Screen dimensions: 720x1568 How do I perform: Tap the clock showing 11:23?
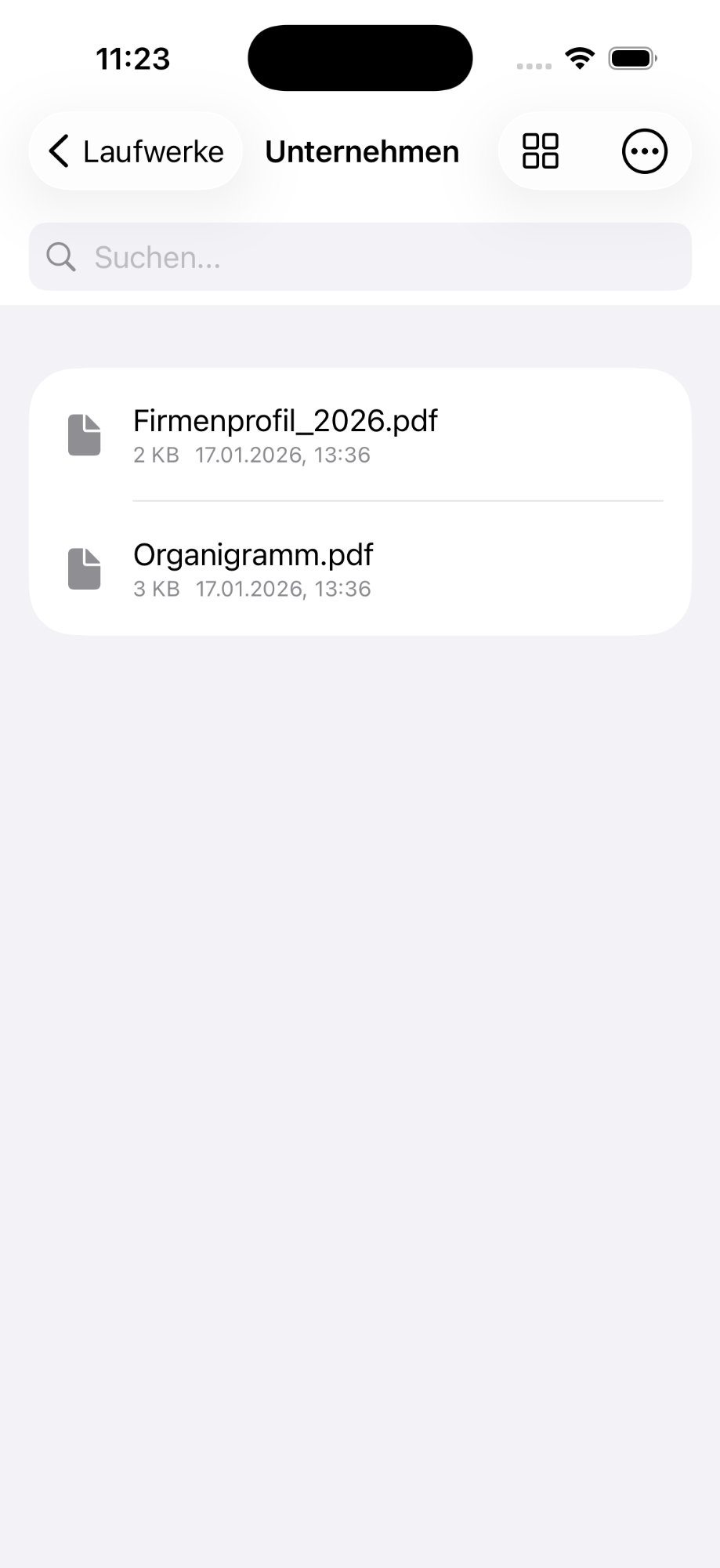pyautogui.click(x=134, y=57)
